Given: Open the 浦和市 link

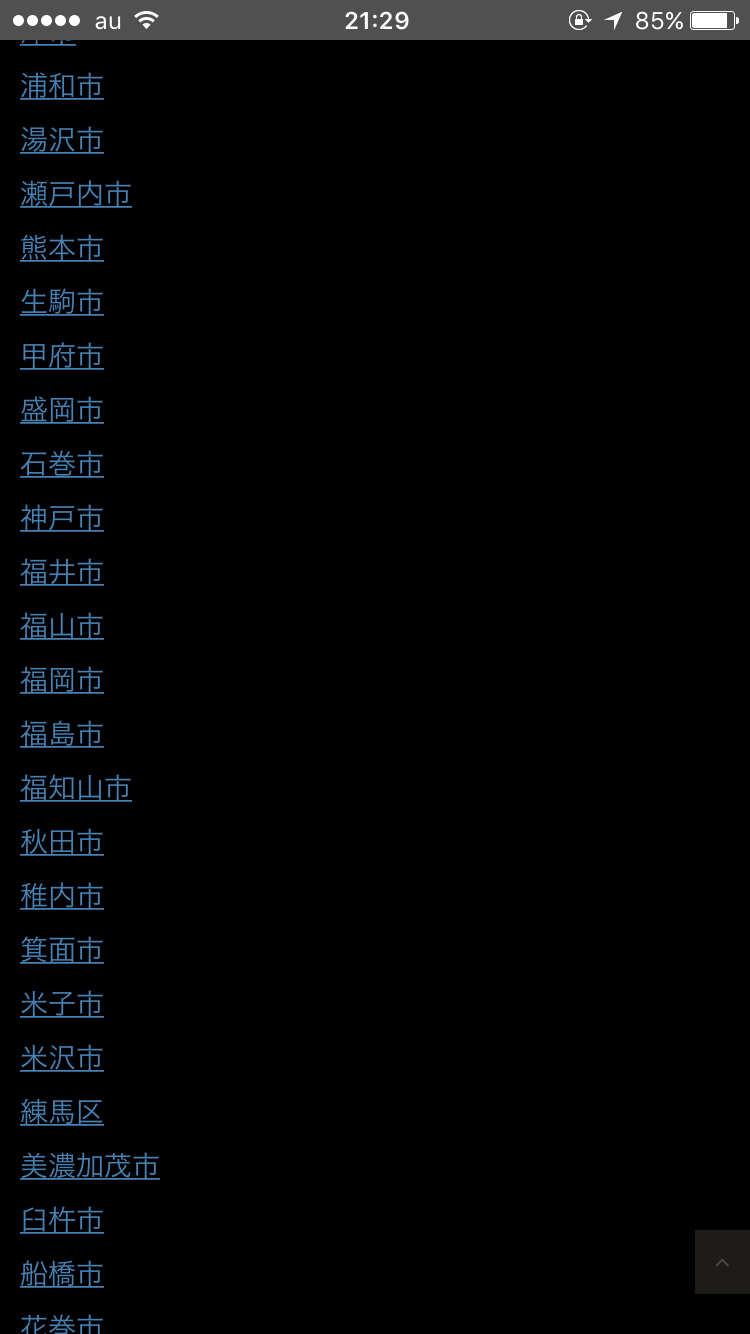Looking at the screenshot, I should point(62,87).
